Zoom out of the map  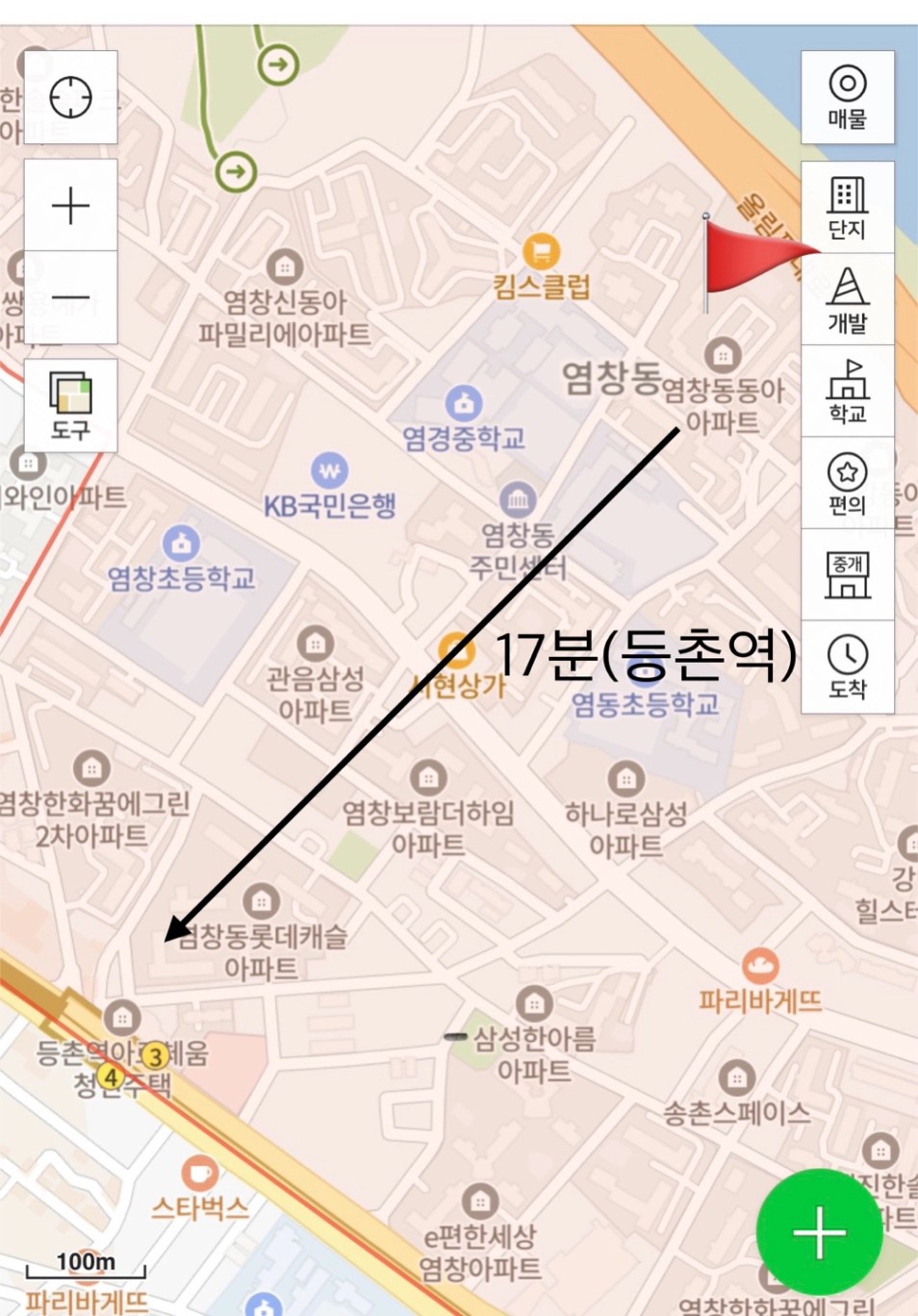coord(70,298)
